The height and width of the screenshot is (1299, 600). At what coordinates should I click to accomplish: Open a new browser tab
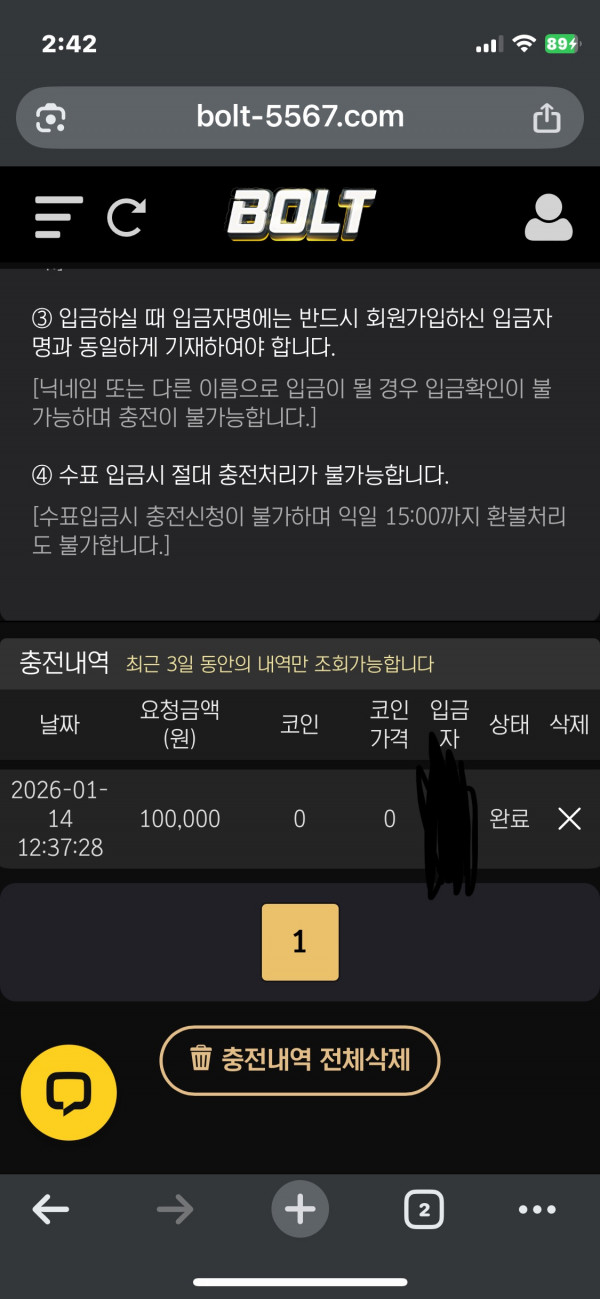click(x=300, y=1210)
